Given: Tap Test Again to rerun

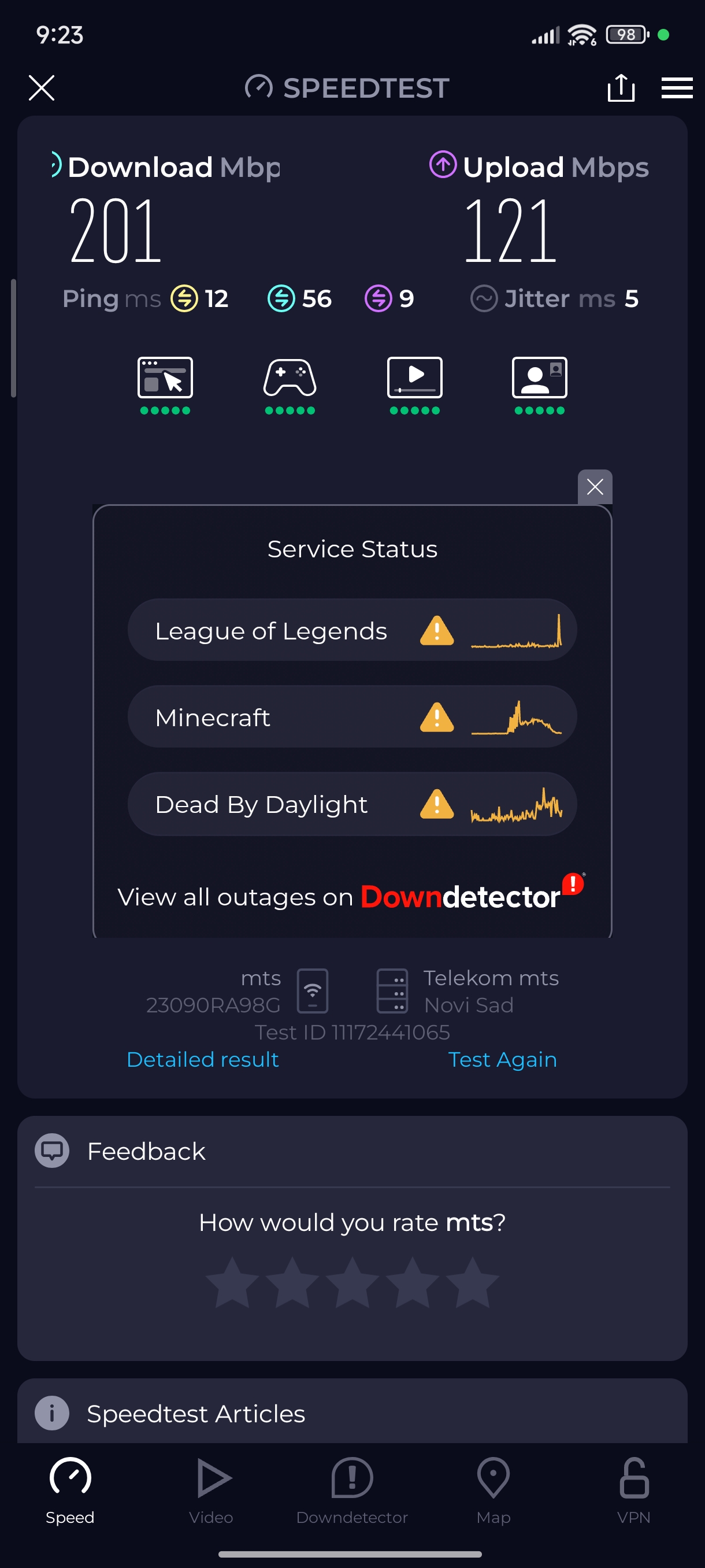Looking at the screenshot, I should 502,1059.
